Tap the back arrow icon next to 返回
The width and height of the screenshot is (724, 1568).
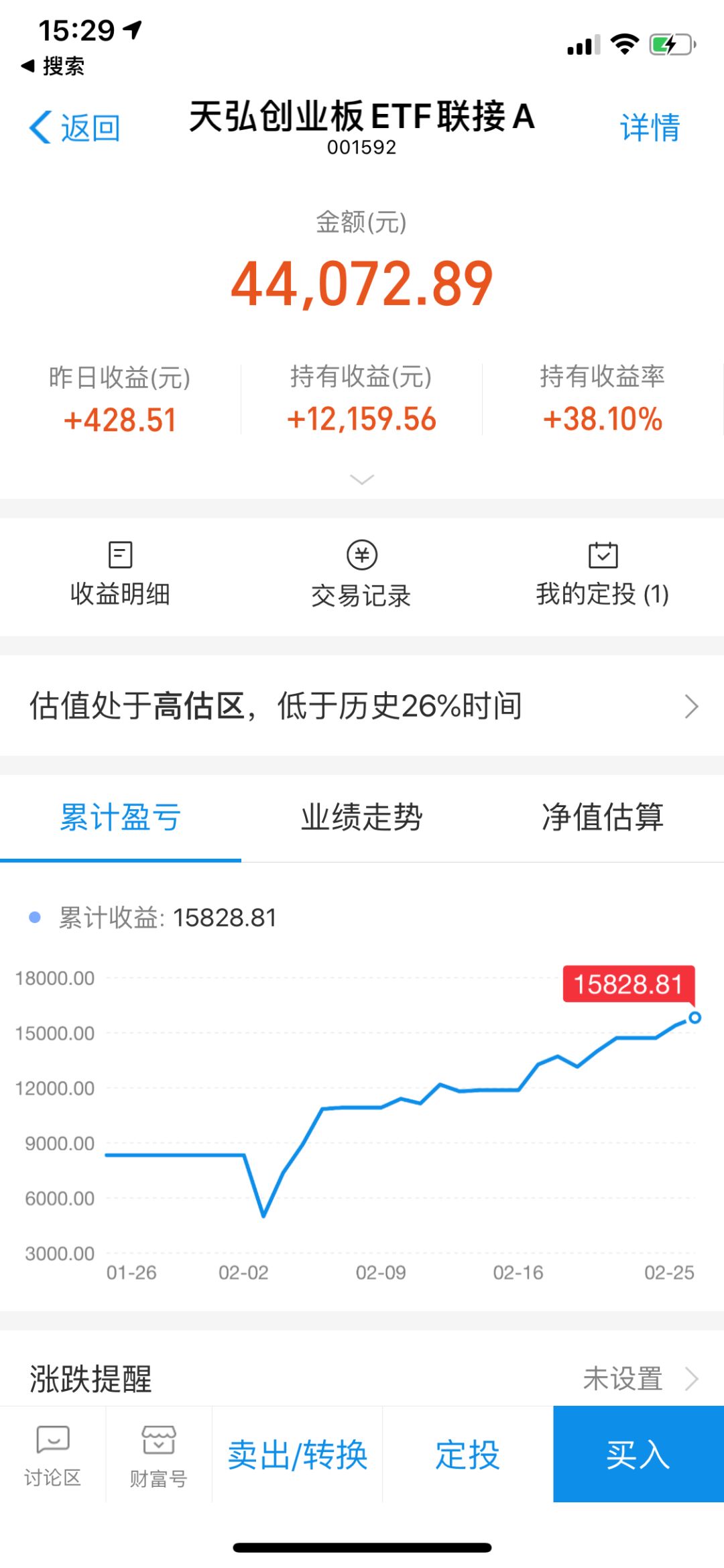(42, 127)
